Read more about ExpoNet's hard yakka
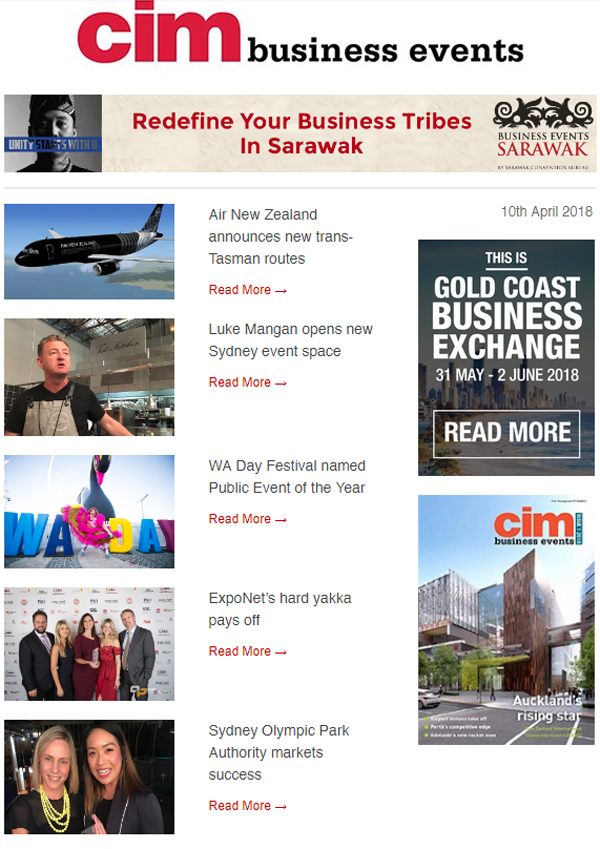The height and width of the screenshot is (849, 600). click(247, 651)
